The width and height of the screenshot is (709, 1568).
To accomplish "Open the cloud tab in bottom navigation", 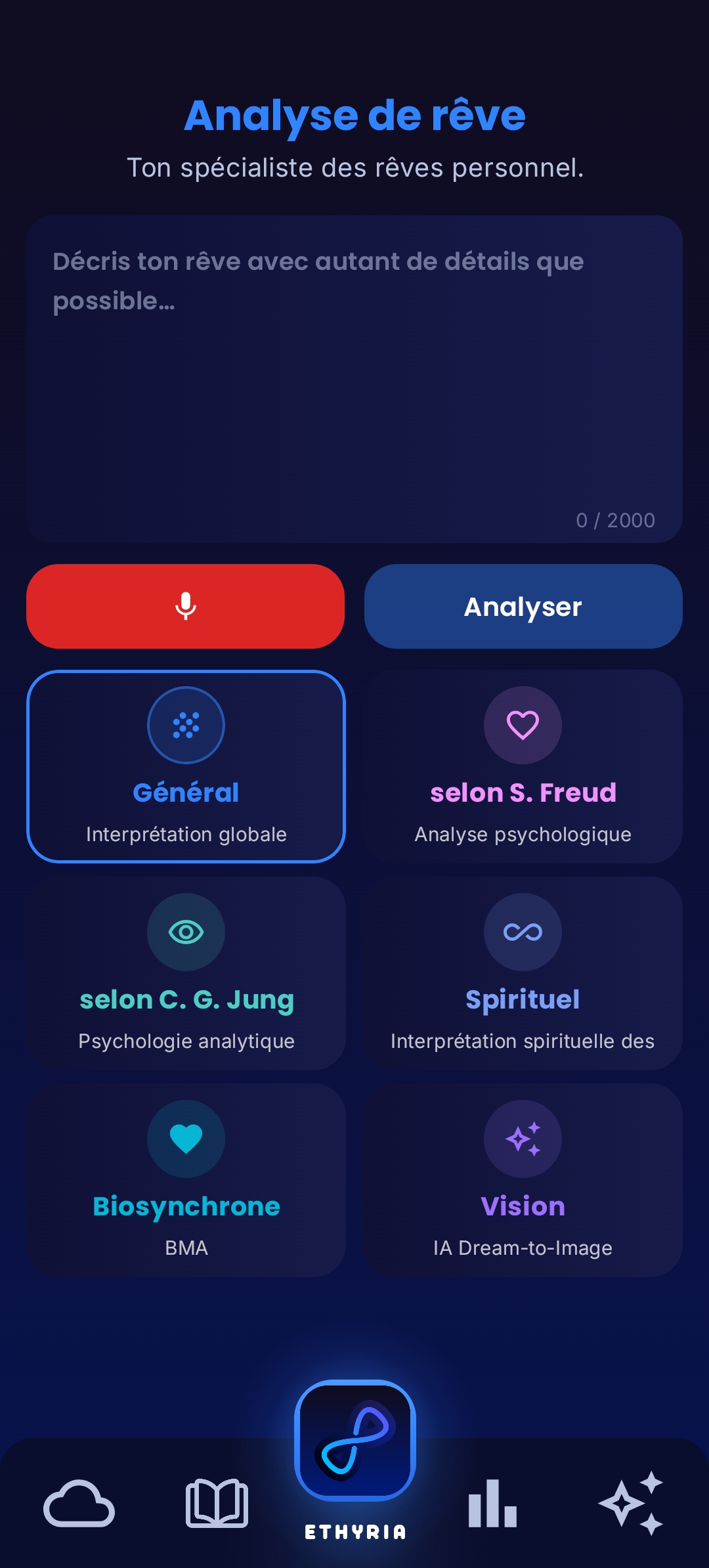I will point(79,1504).
